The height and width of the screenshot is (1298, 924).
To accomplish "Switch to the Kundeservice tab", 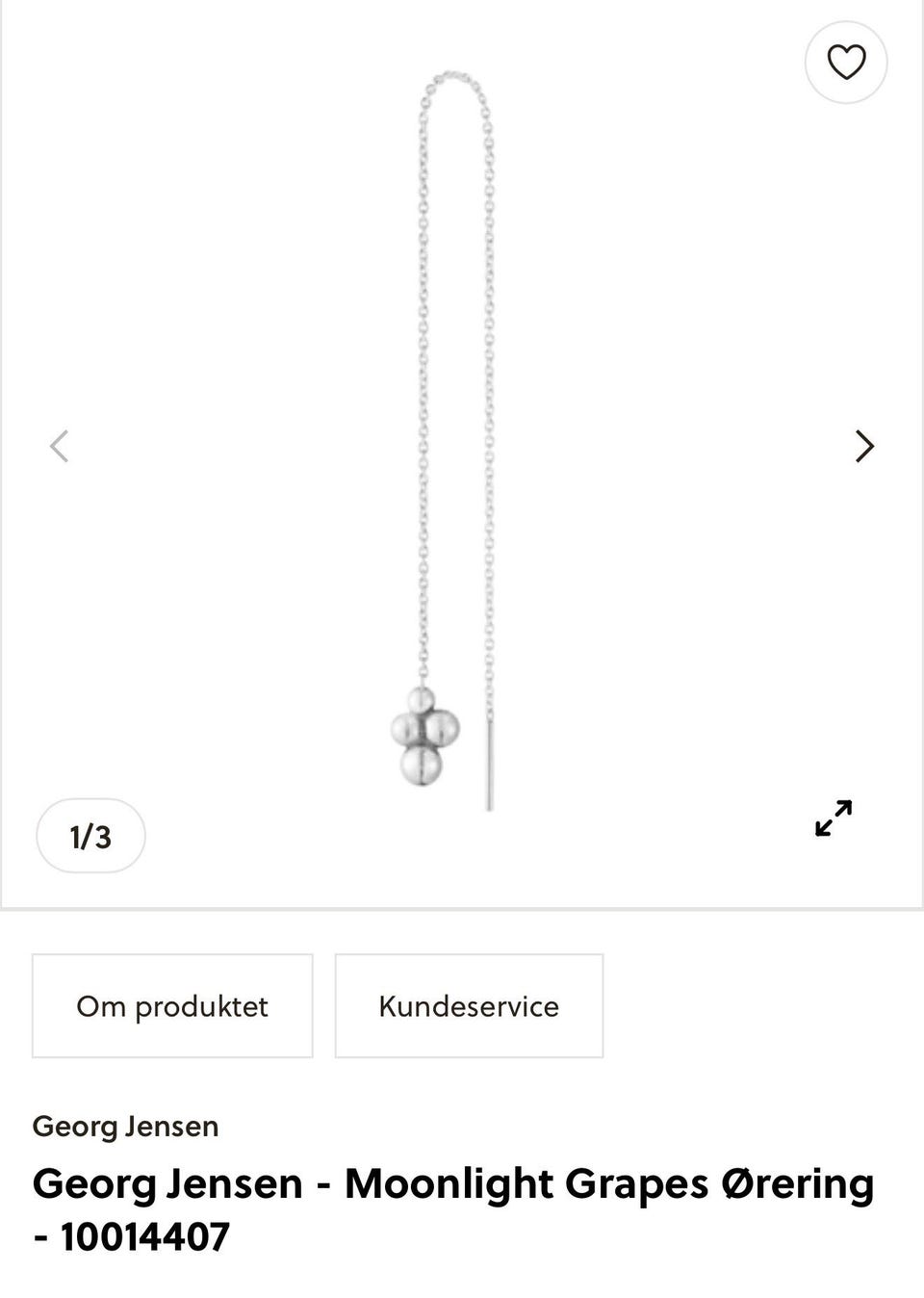I will coord(469,1005).
